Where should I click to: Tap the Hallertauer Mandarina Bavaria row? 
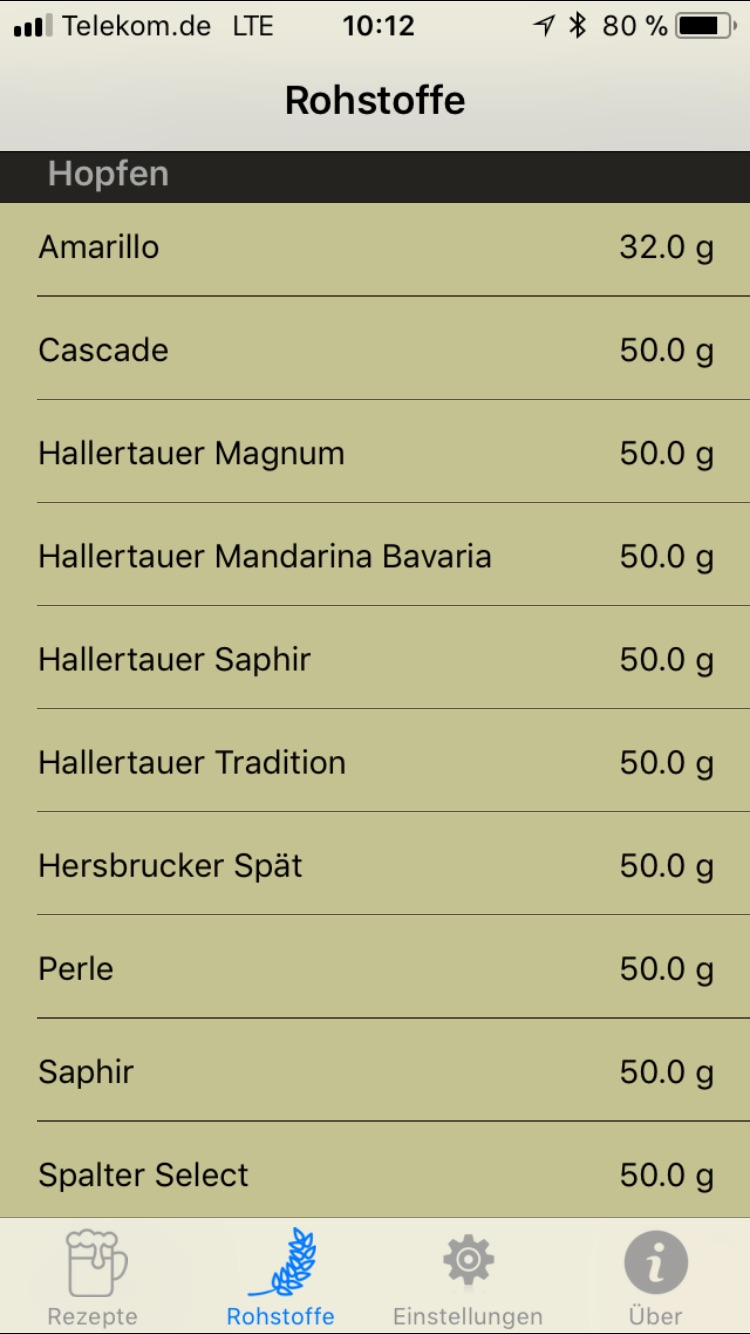tap(375, 556)
